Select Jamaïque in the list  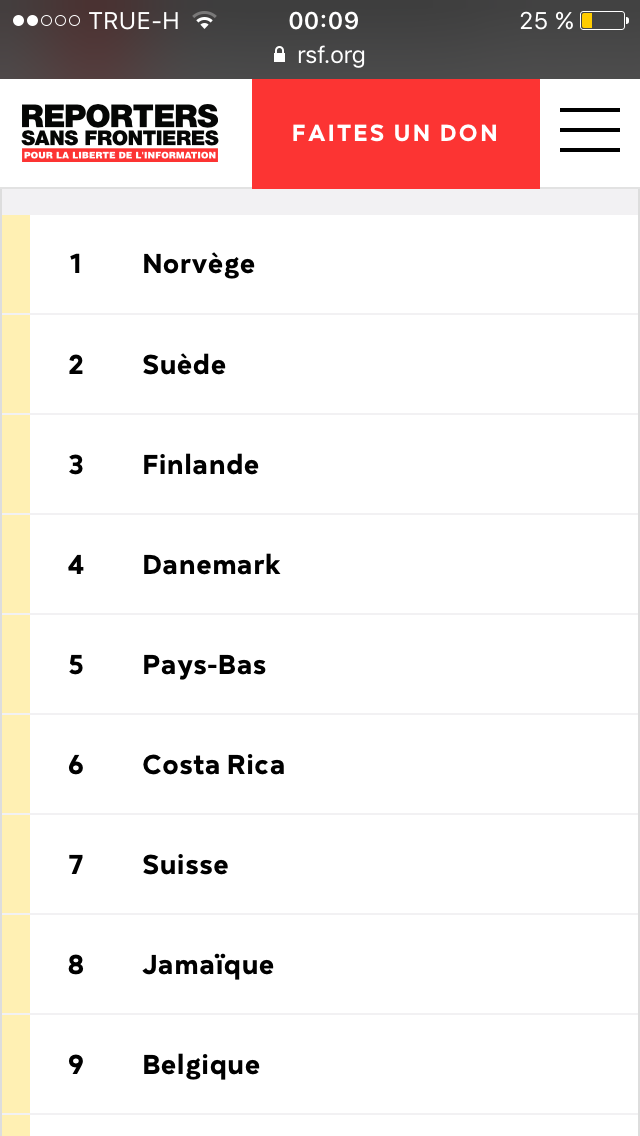click(208, 964)
